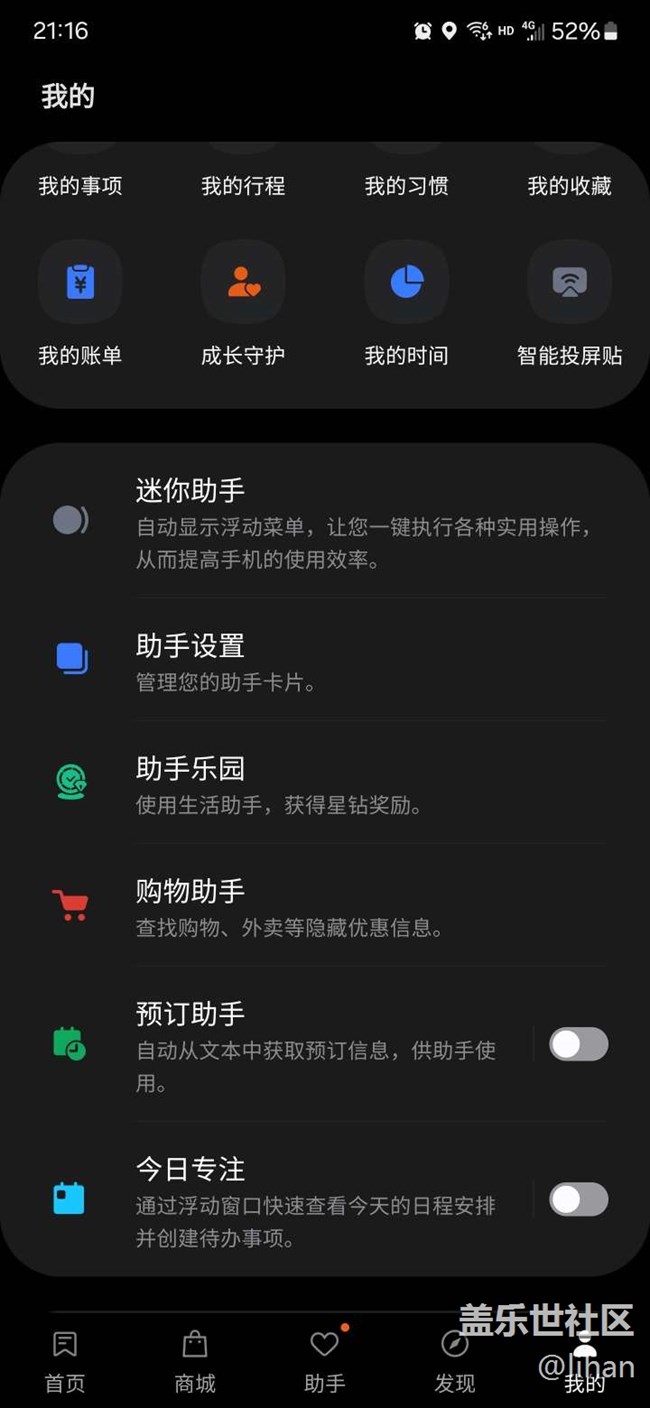Viewport: 650px width, 1408px height.
Task: Open 我的收藏
Action: pyautogui.click(x=569, y=185)
